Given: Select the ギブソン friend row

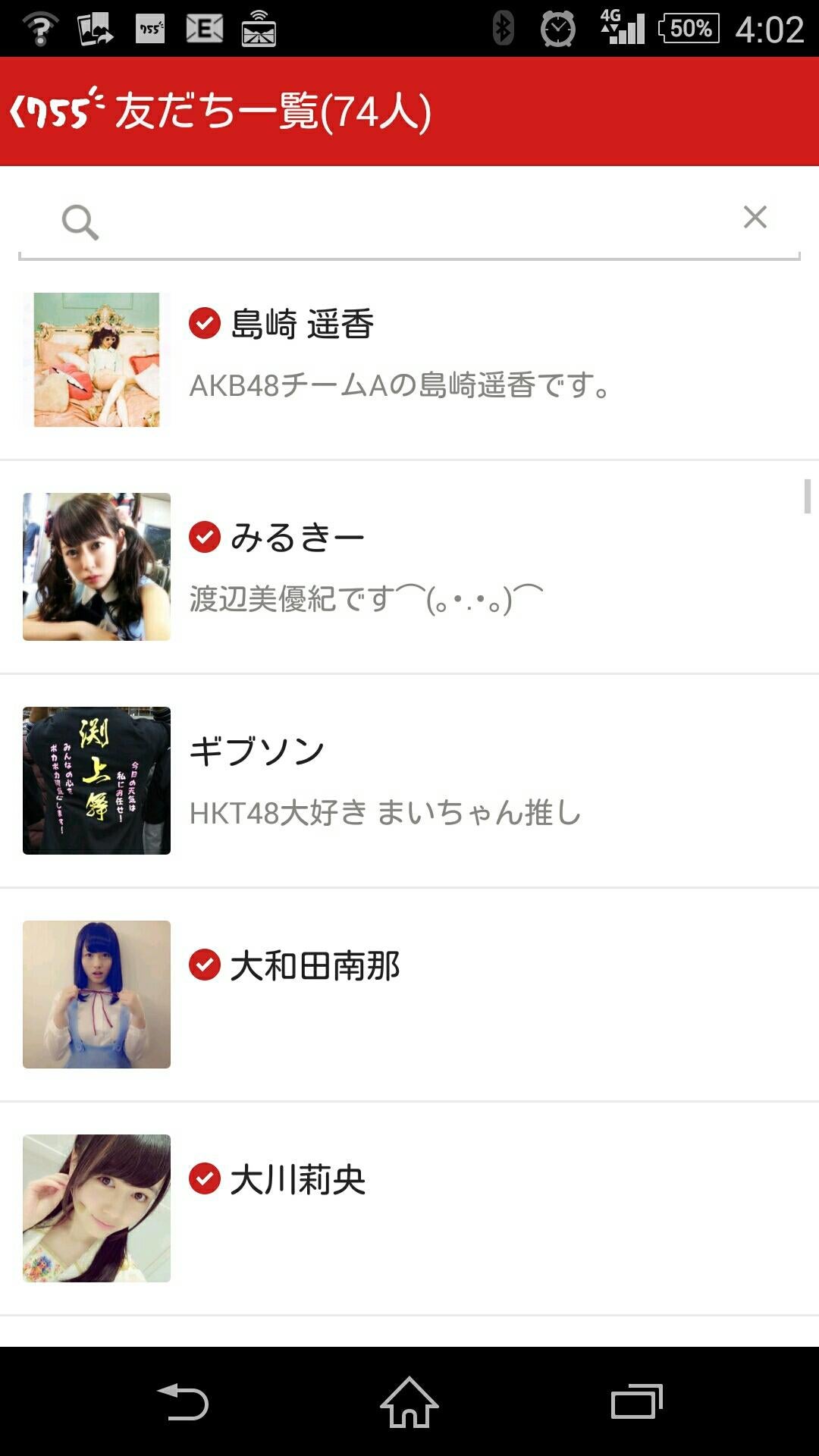Looking at the screenshot, I should tap(409, 780).
